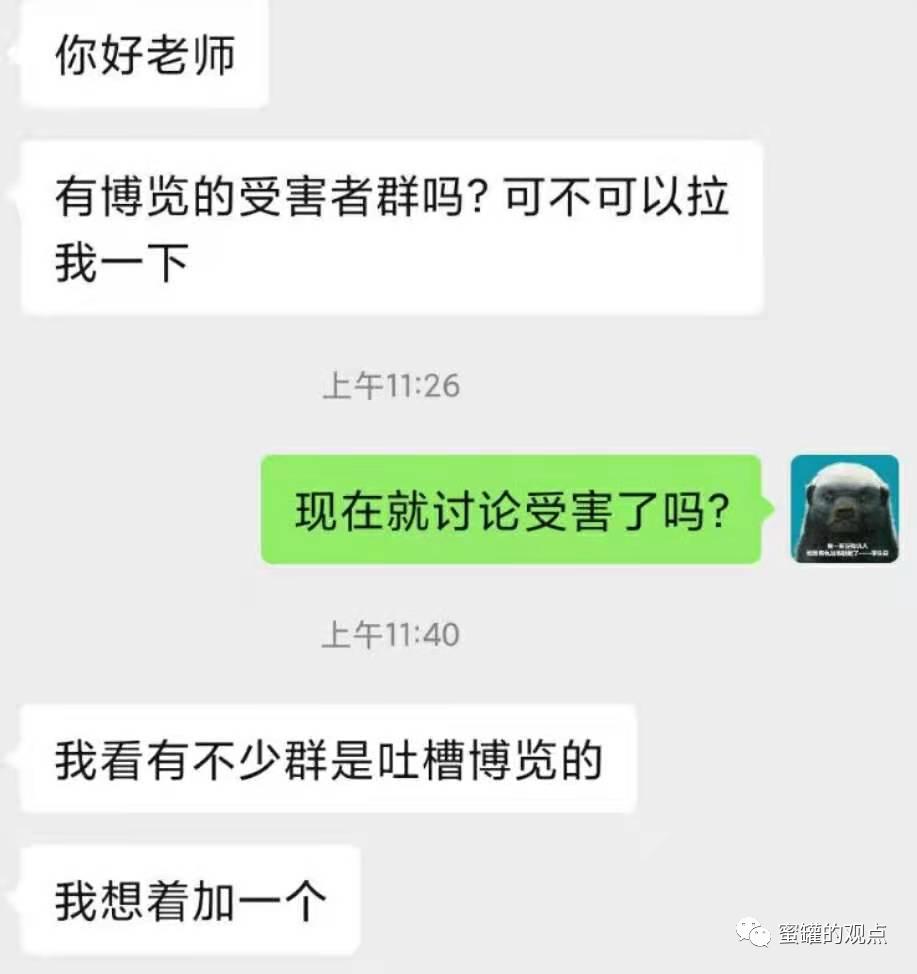Tap the '上午11:26' timestamp
Viewport: 917px width, 974px height.
(x=393, y=384)
